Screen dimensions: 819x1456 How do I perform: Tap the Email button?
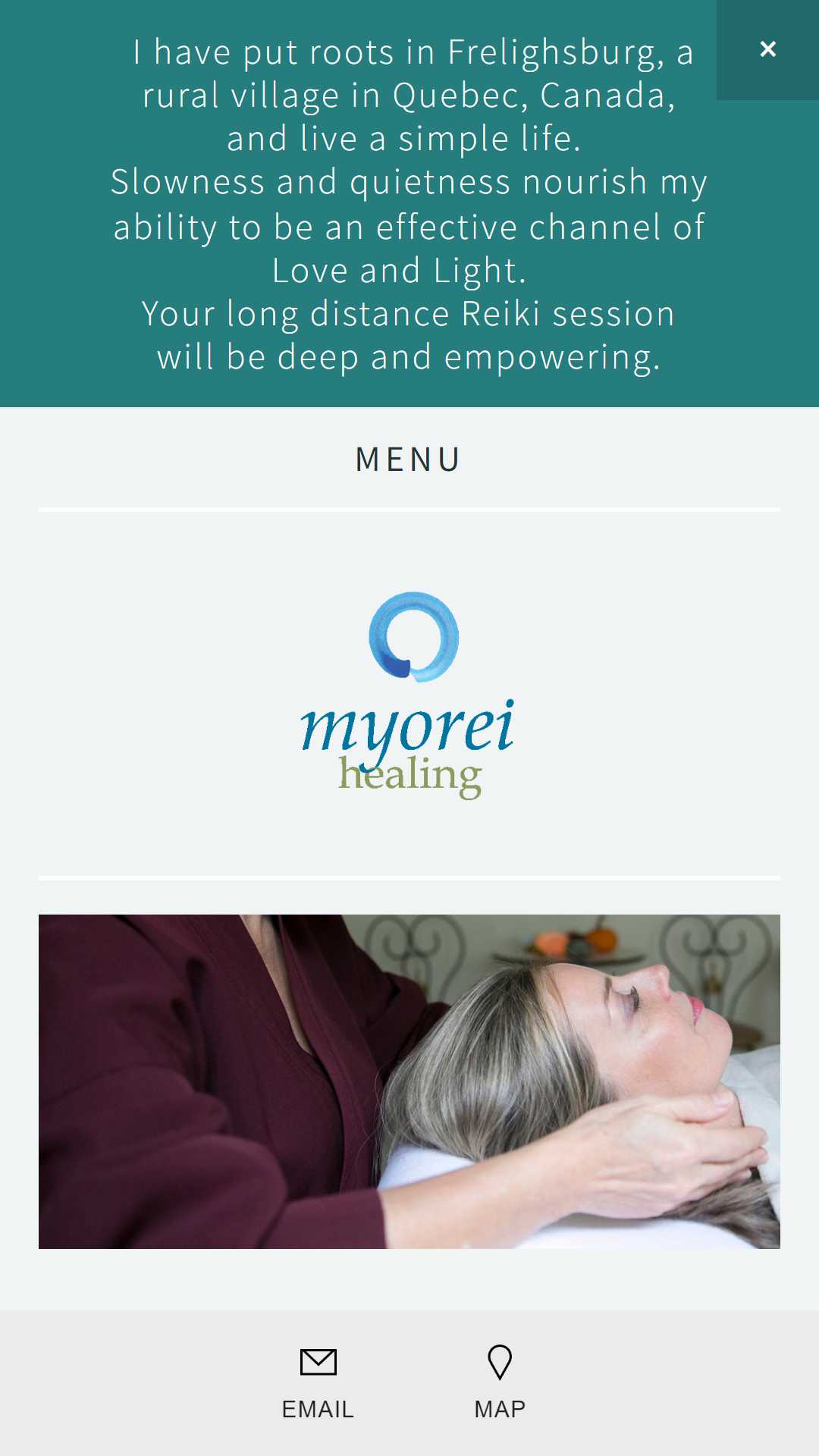[x=318, y=1383]
